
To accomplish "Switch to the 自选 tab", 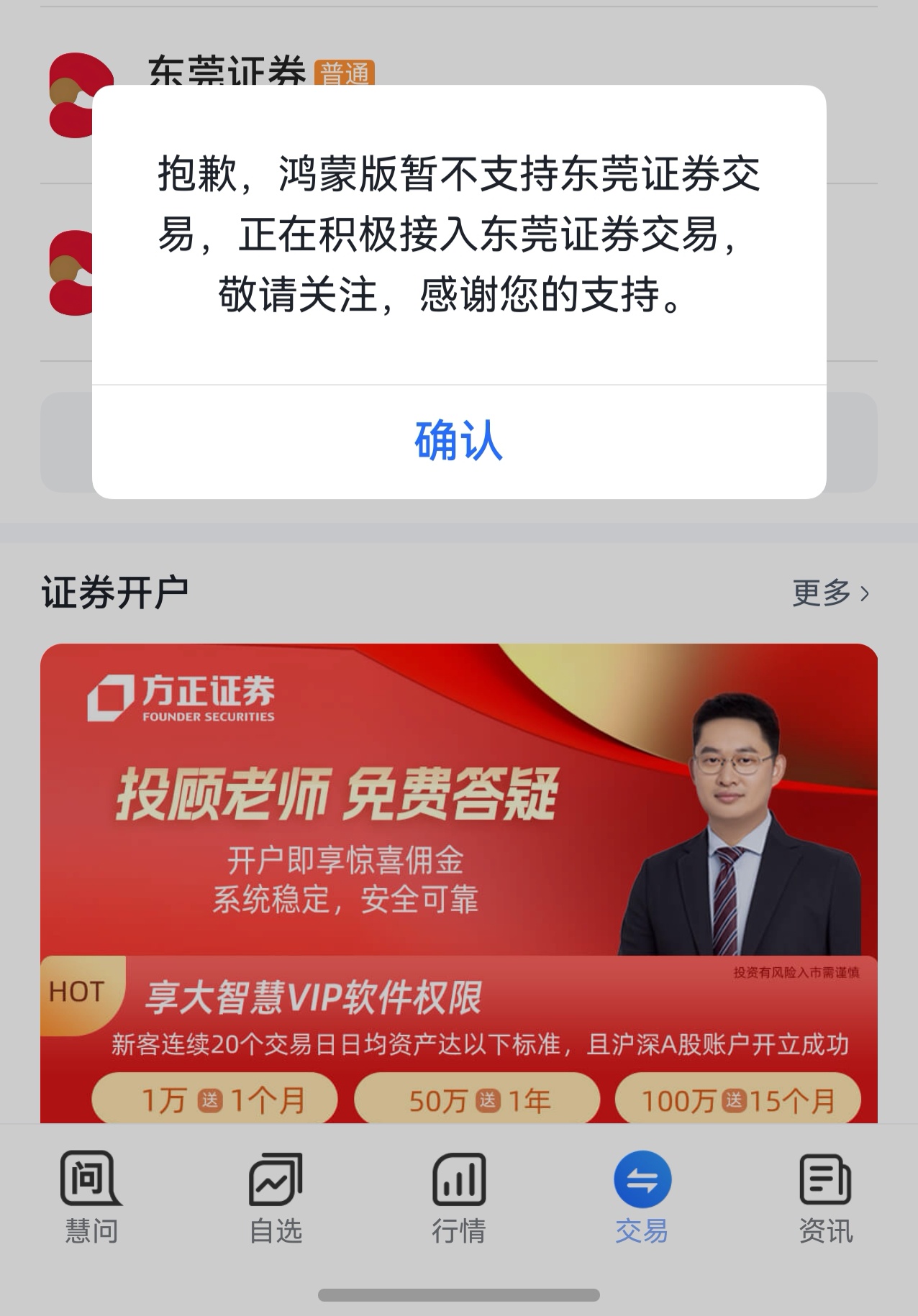I will coord(276,1197).
